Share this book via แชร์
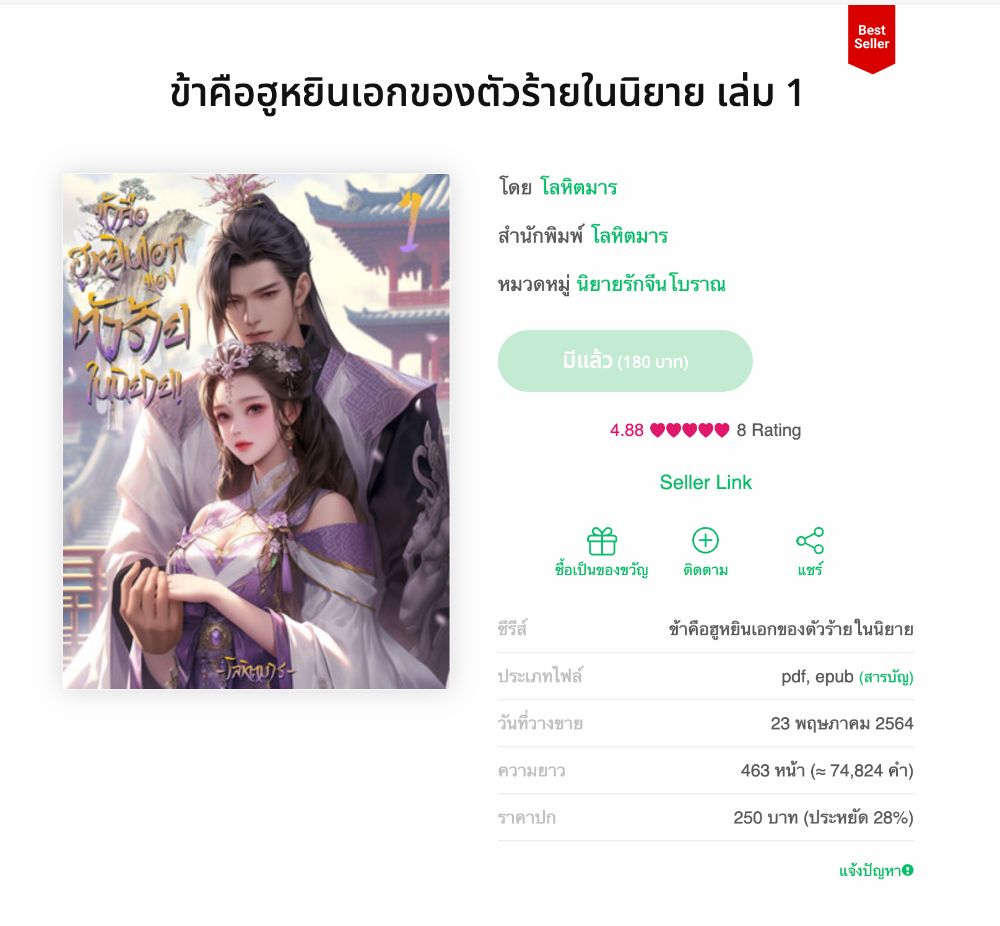The image size is (1000, 926). 810,552
